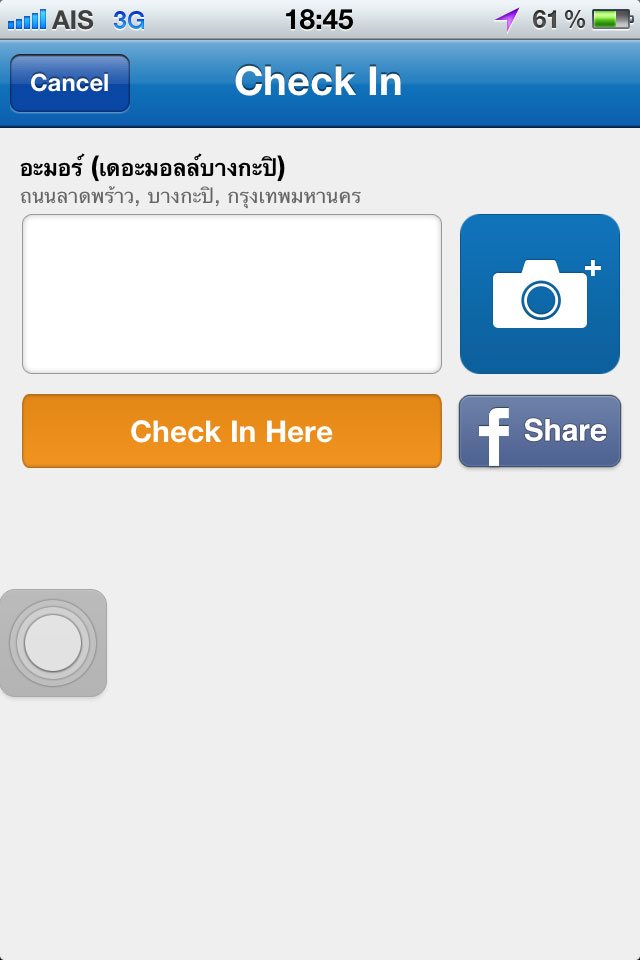Tap the Check In Here button

(x=231, y=431)
